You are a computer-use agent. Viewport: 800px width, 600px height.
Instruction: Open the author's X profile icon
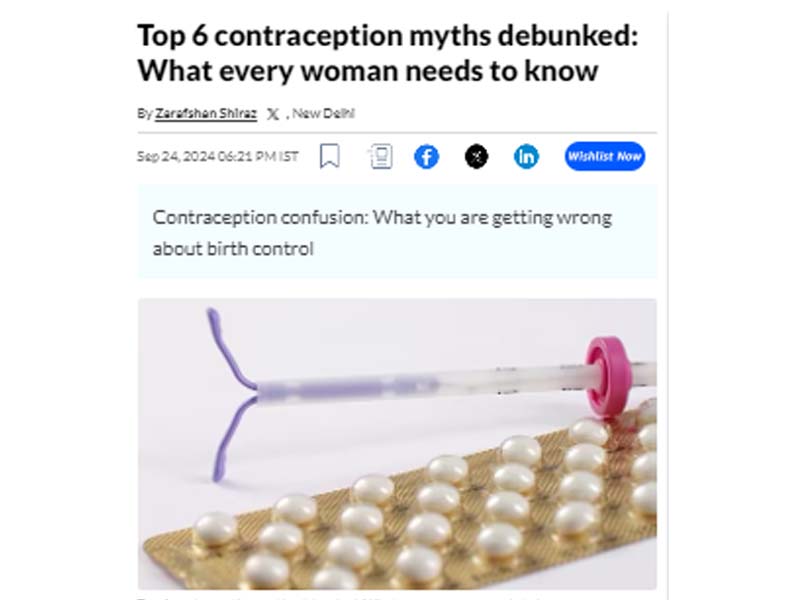tap(273, 114)
